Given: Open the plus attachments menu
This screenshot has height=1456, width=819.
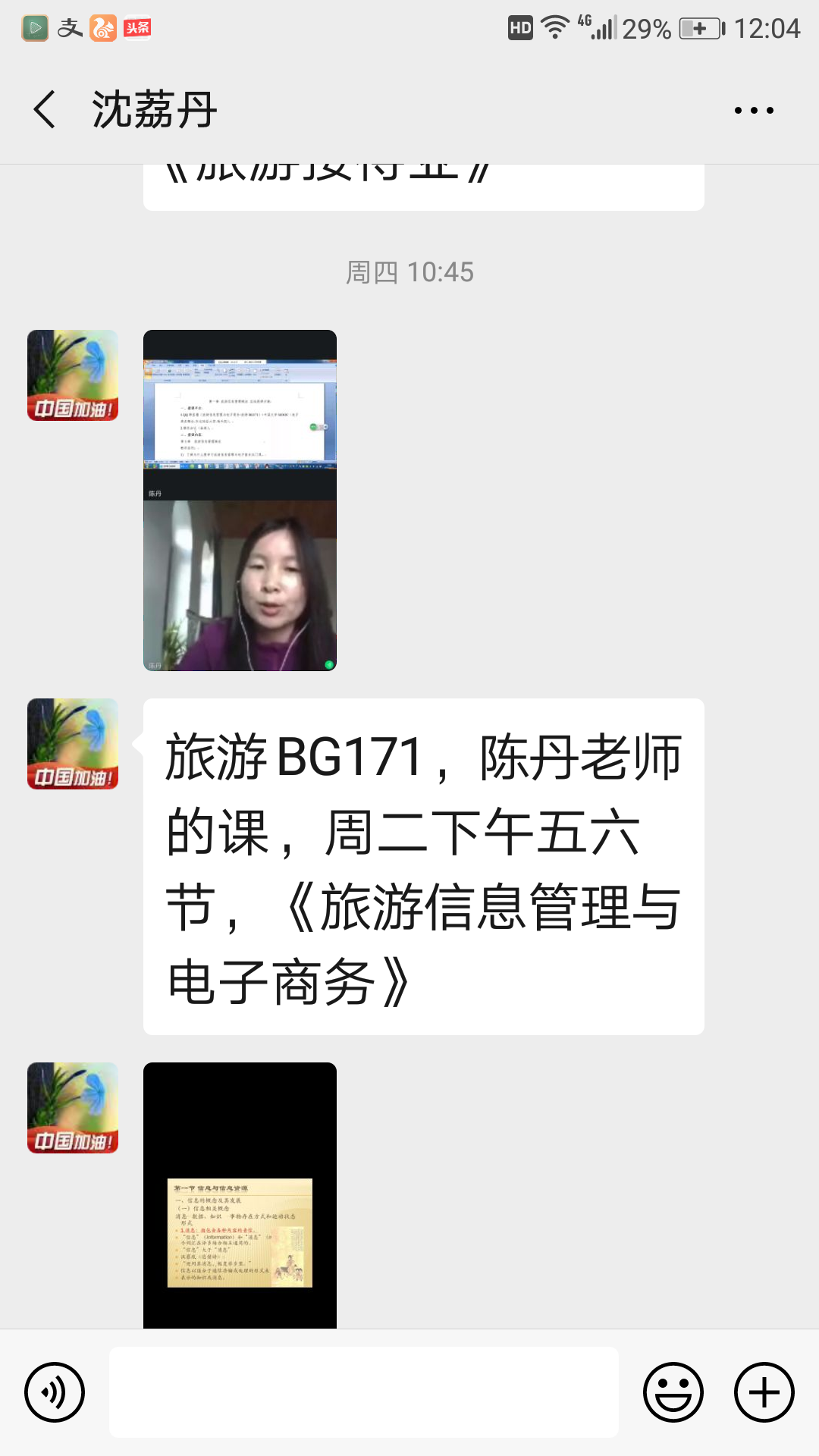Looking at the screenshot, I should tap(764, 1392).
